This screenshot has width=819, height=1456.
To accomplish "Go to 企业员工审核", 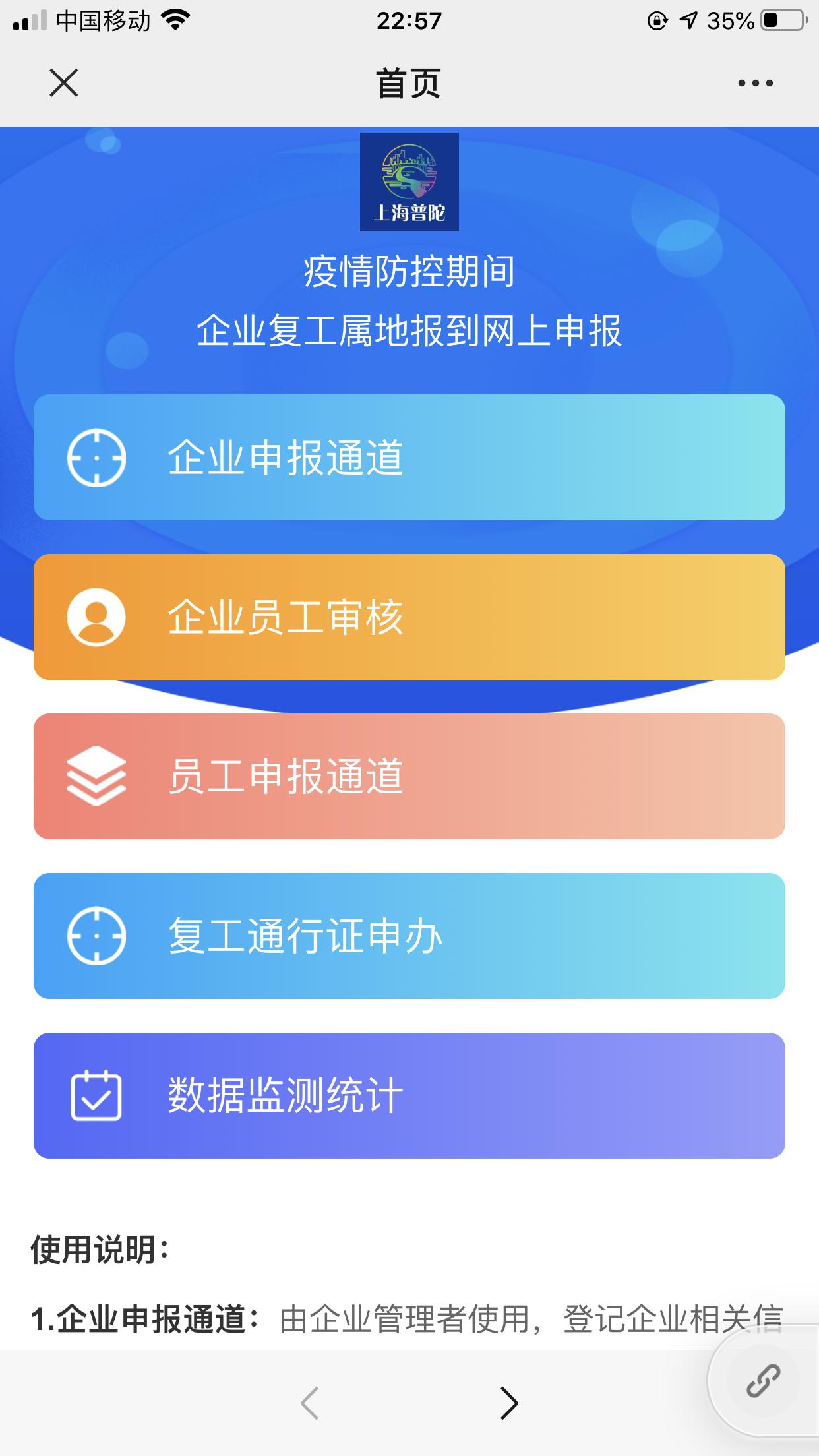I will 409,617.
